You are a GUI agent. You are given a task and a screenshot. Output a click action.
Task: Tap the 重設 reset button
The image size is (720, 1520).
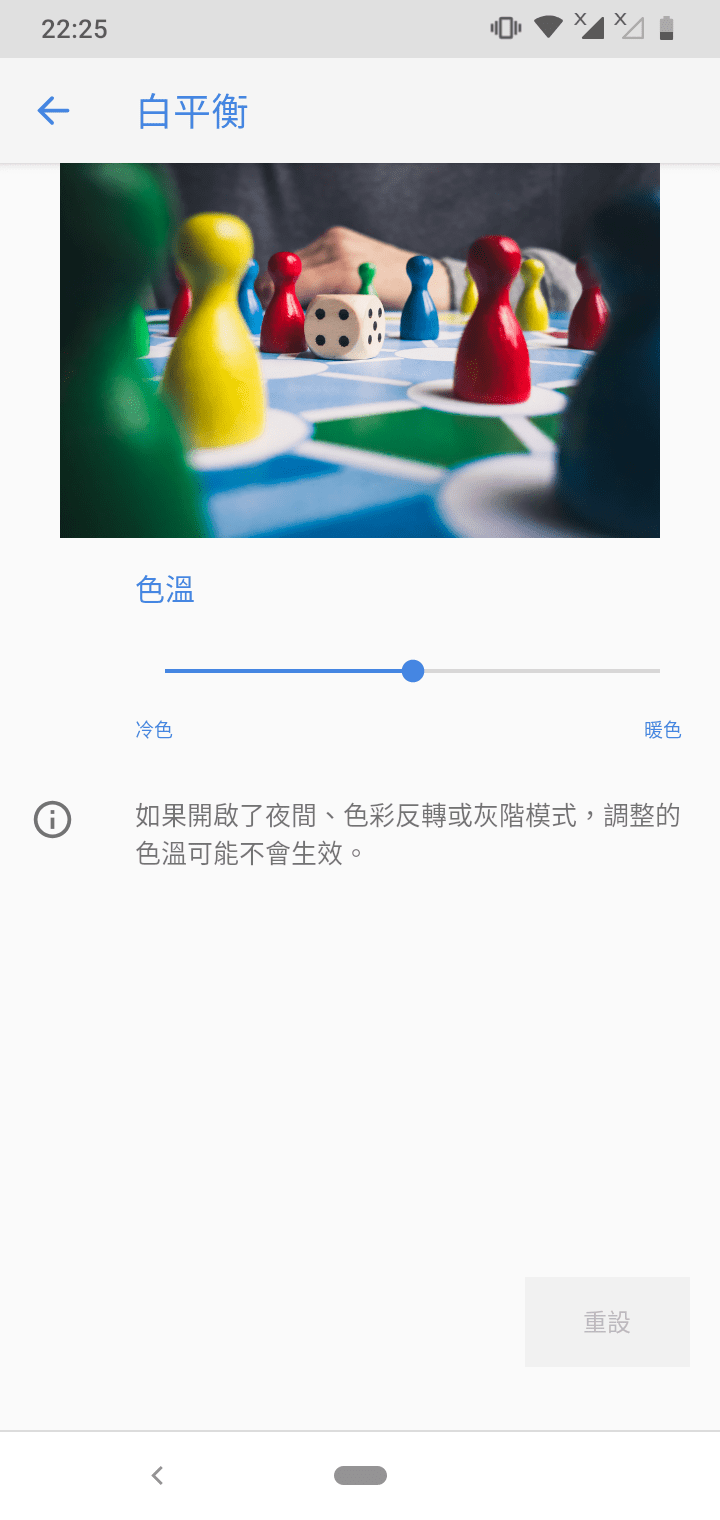click(607, 1322)
